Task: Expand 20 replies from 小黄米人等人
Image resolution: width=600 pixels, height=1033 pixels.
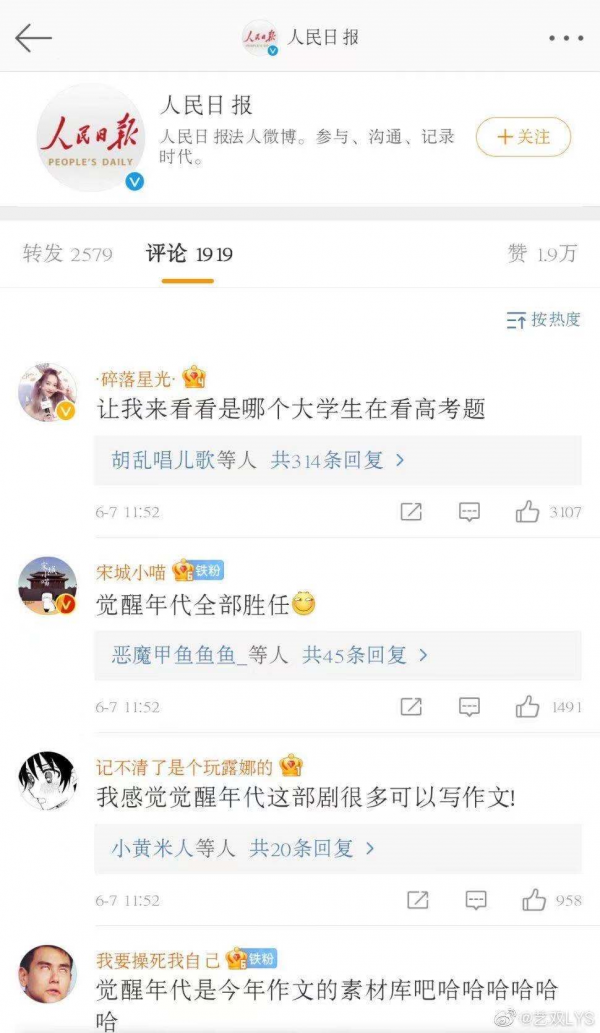Action: 337,849
